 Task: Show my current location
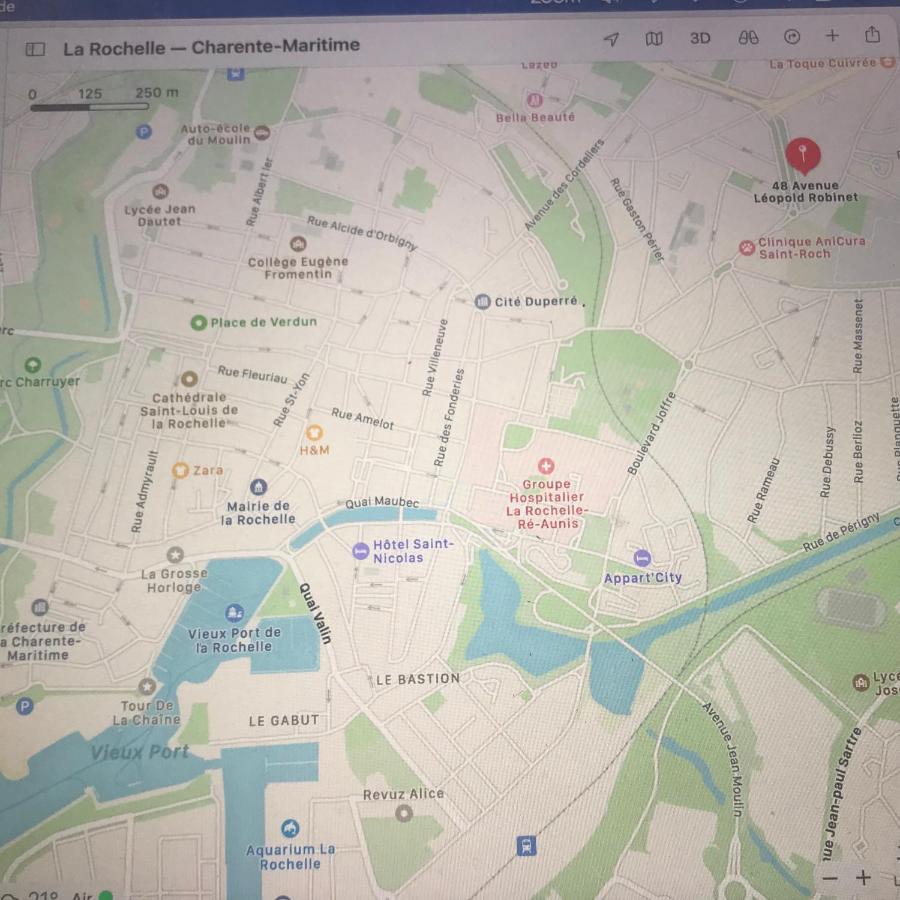click(611, 39)
